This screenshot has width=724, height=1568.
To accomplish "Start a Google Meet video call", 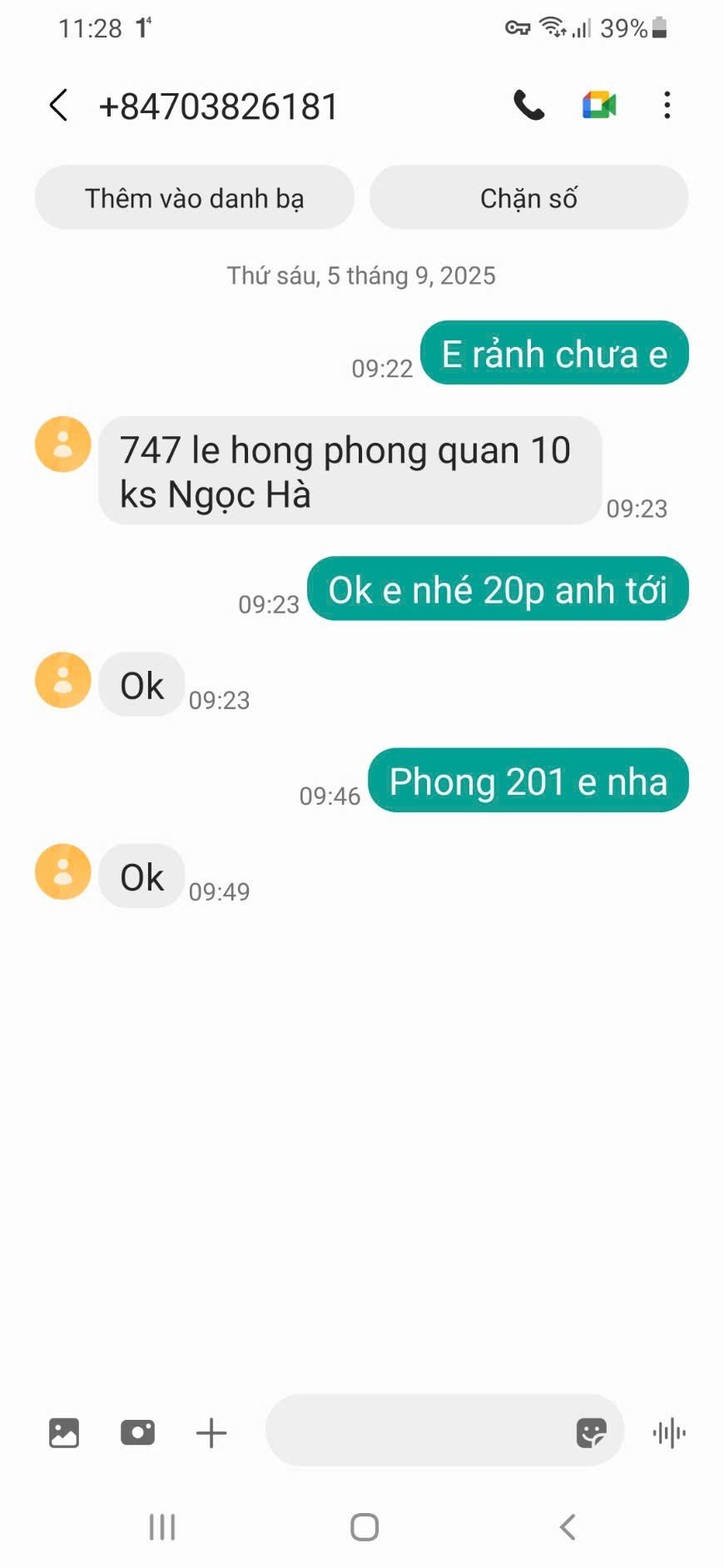I will [x=598, y=106].
